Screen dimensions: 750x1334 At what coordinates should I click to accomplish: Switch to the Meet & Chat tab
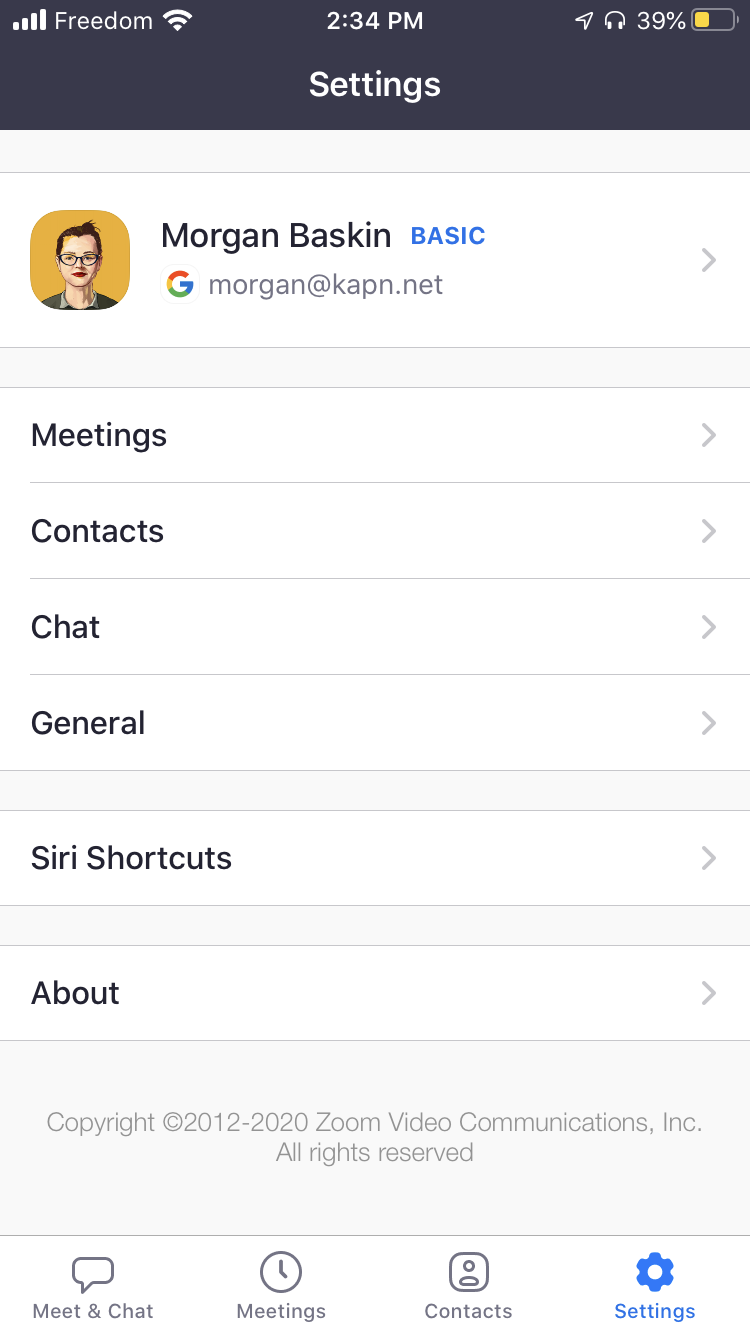click(93, 1286)
